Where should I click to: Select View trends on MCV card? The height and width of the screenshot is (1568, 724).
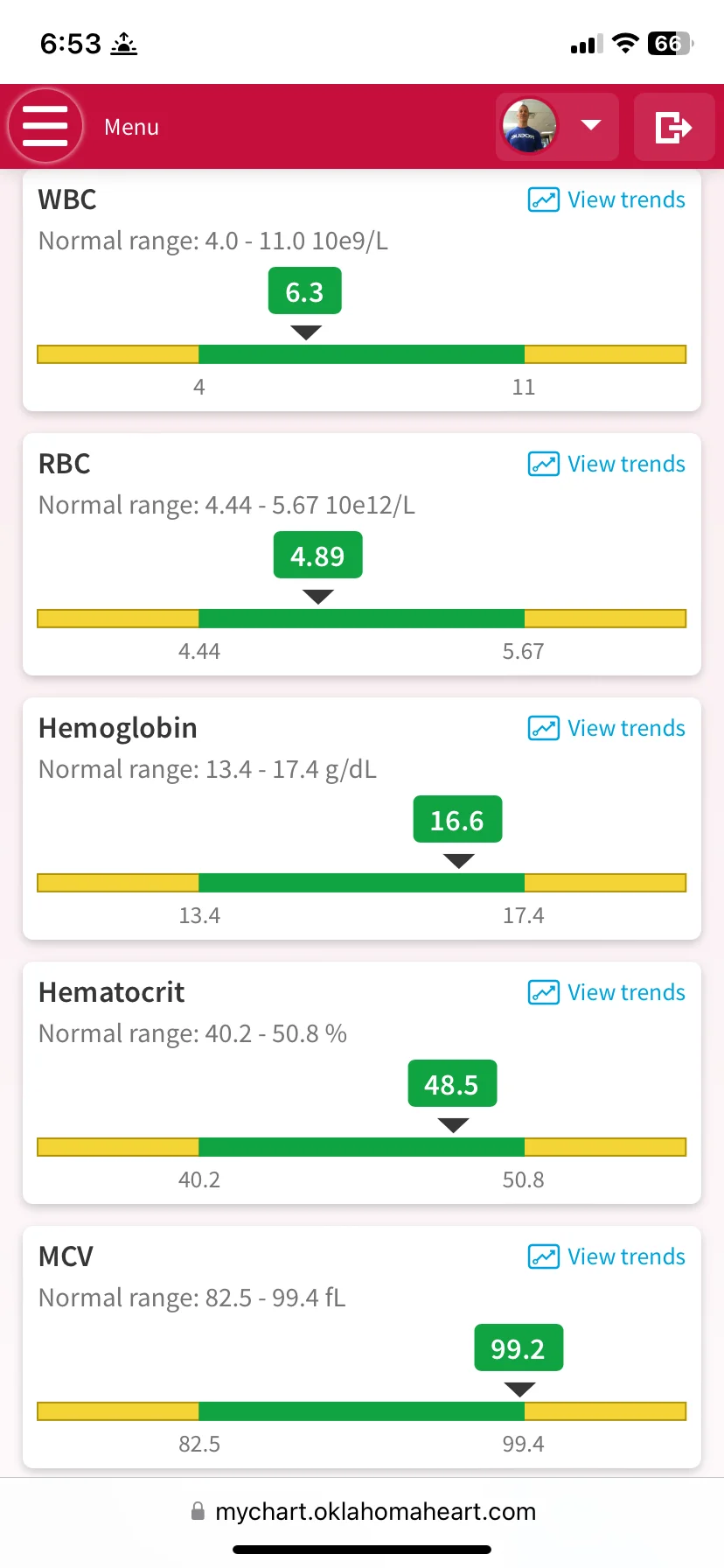(x=607, y=1256)
